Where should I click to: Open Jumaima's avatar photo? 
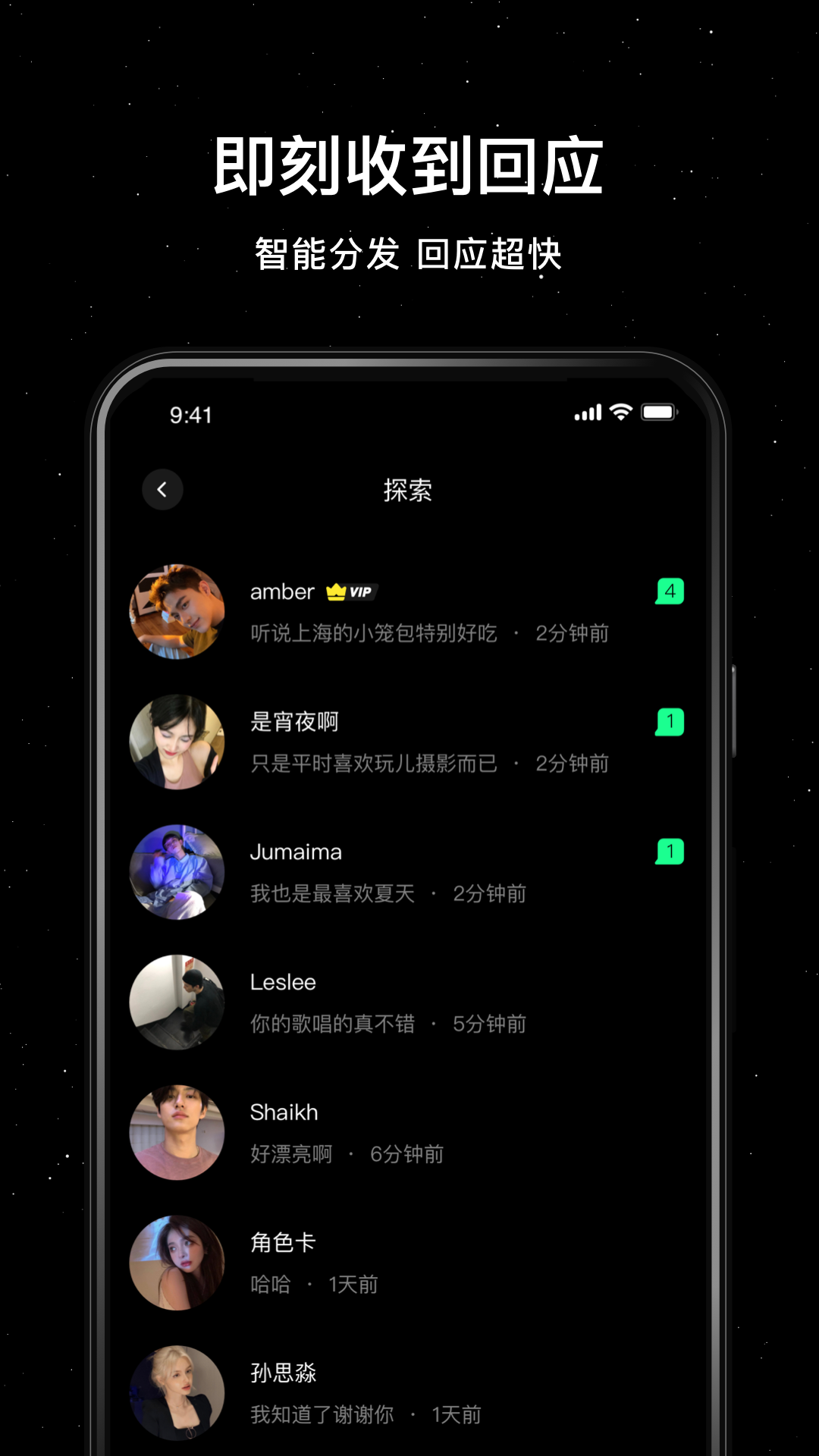176,873
